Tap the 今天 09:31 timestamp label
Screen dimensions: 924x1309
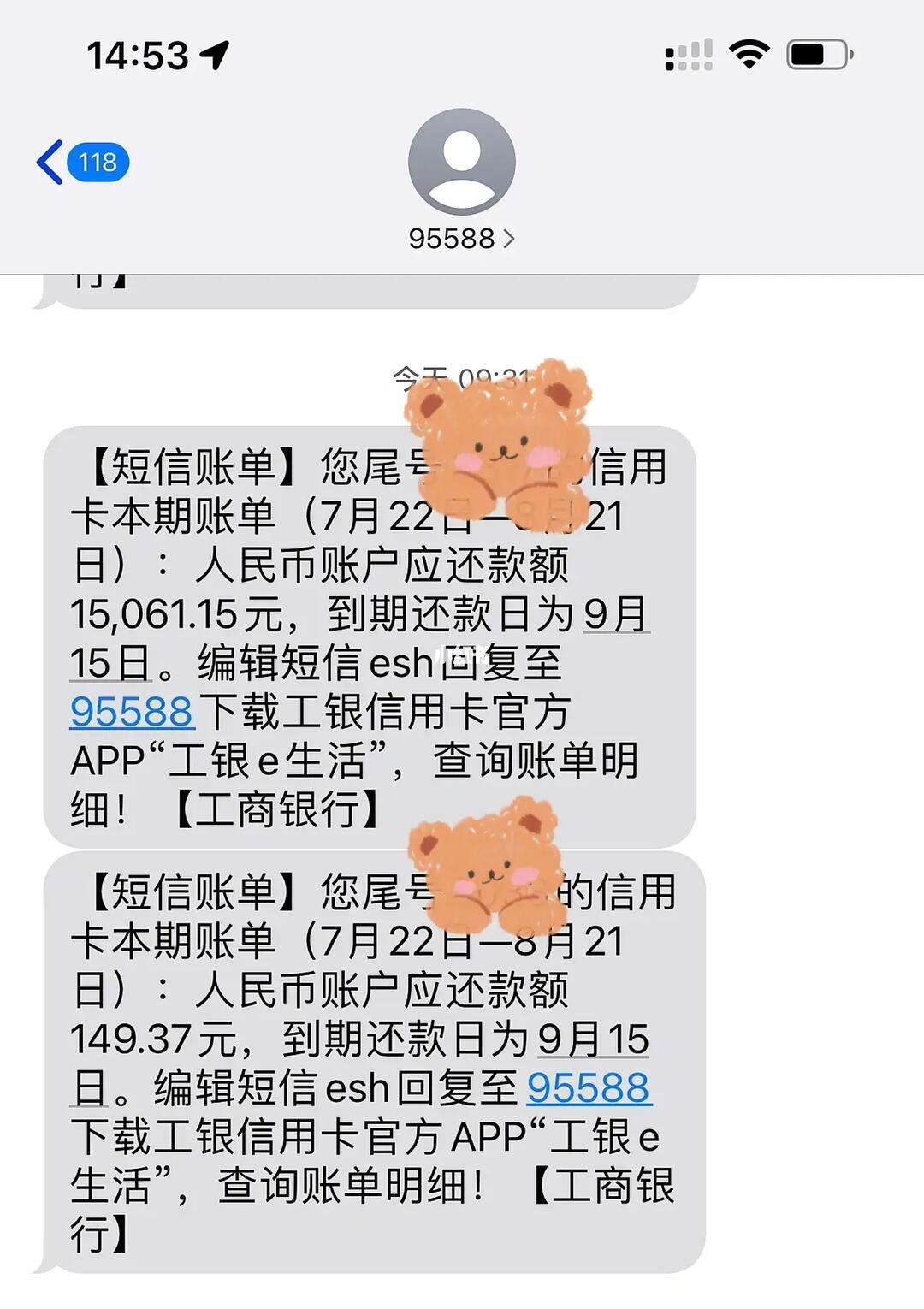pos(462,374)
